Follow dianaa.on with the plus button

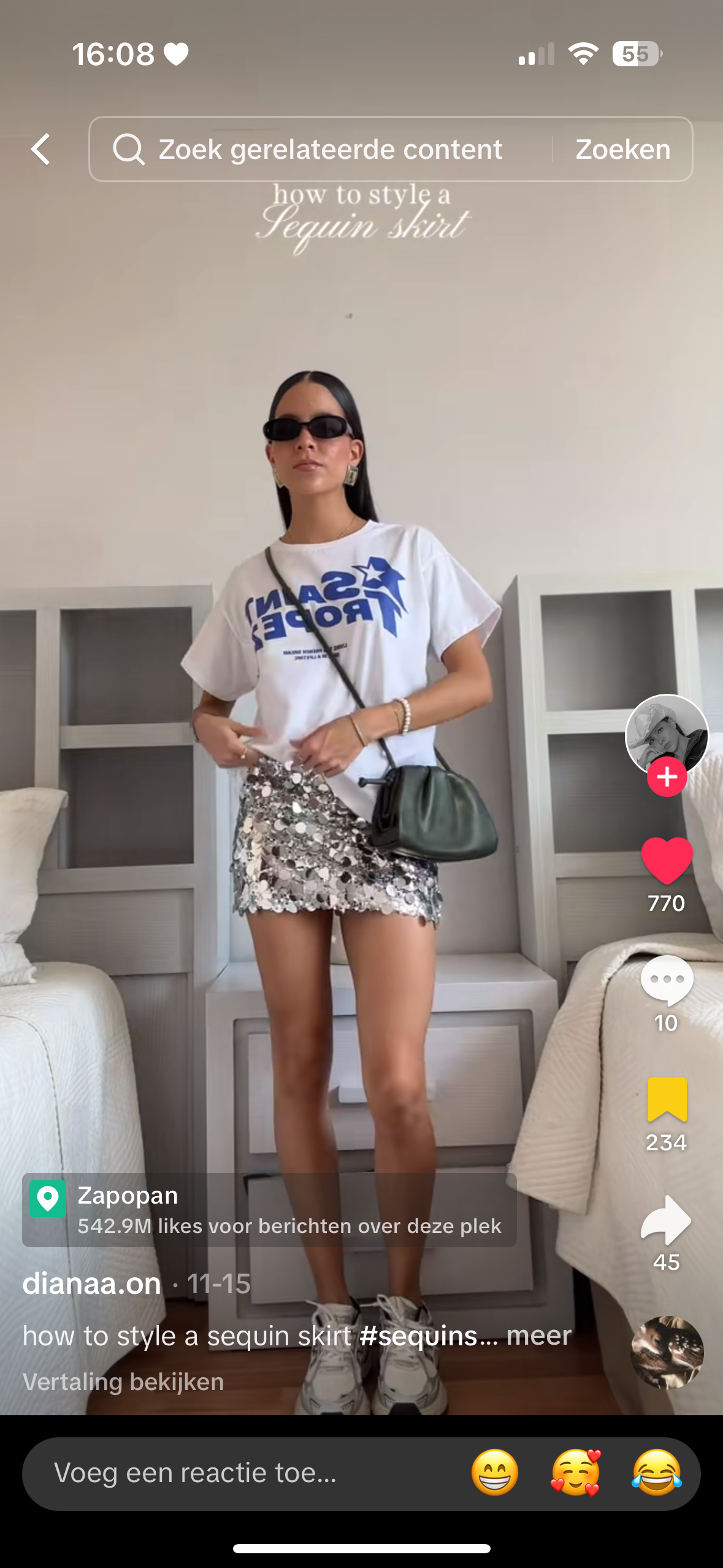667,777
